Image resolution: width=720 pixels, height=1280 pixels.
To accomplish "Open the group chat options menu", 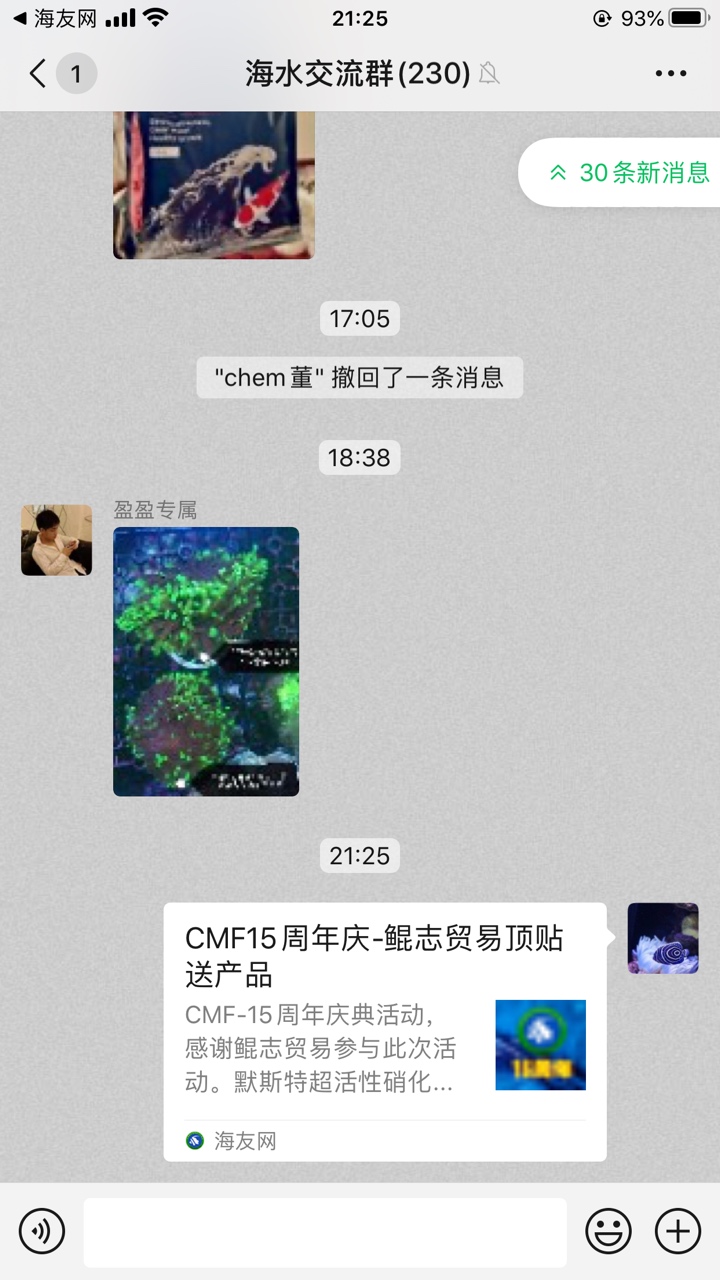I will 670,73.
